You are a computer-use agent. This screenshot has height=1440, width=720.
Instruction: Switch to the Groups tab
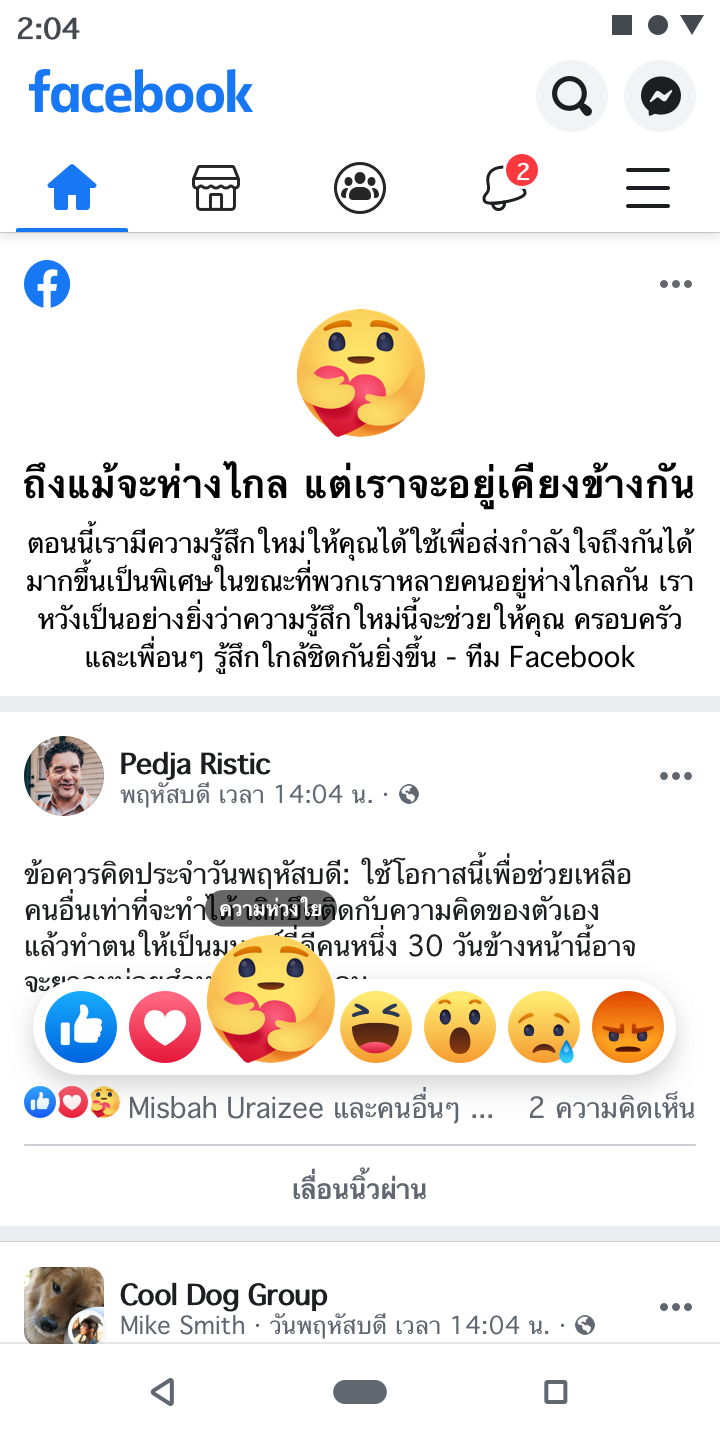[x=360, y=188]
